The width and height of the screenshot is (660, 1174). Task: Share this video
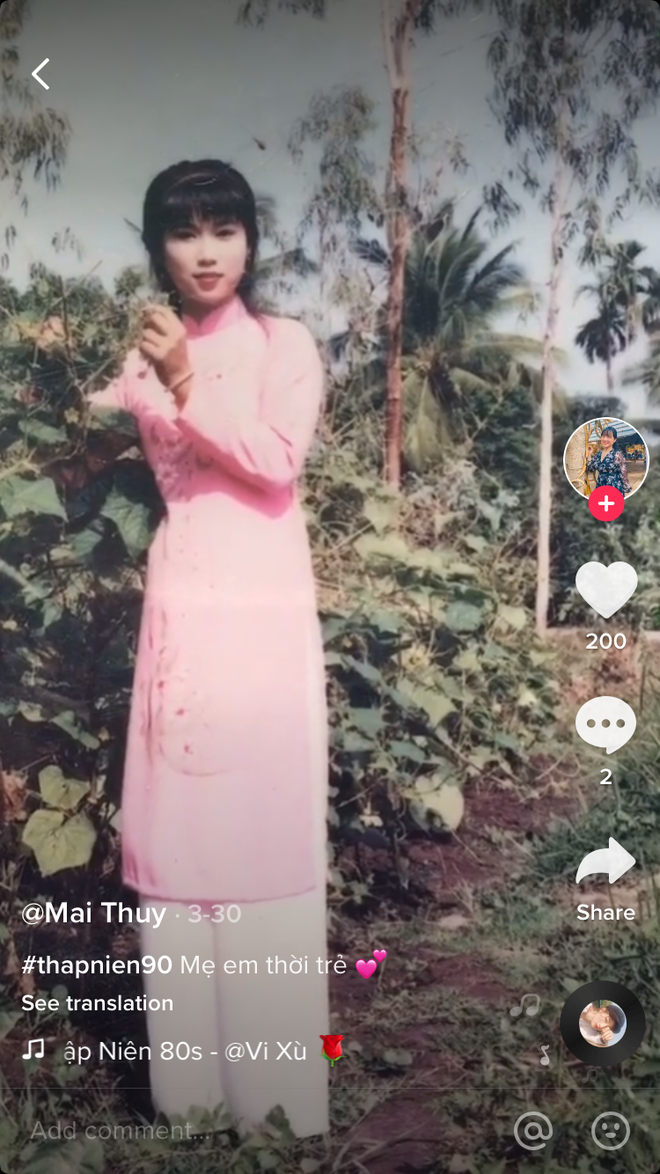[x=606, y=862]
